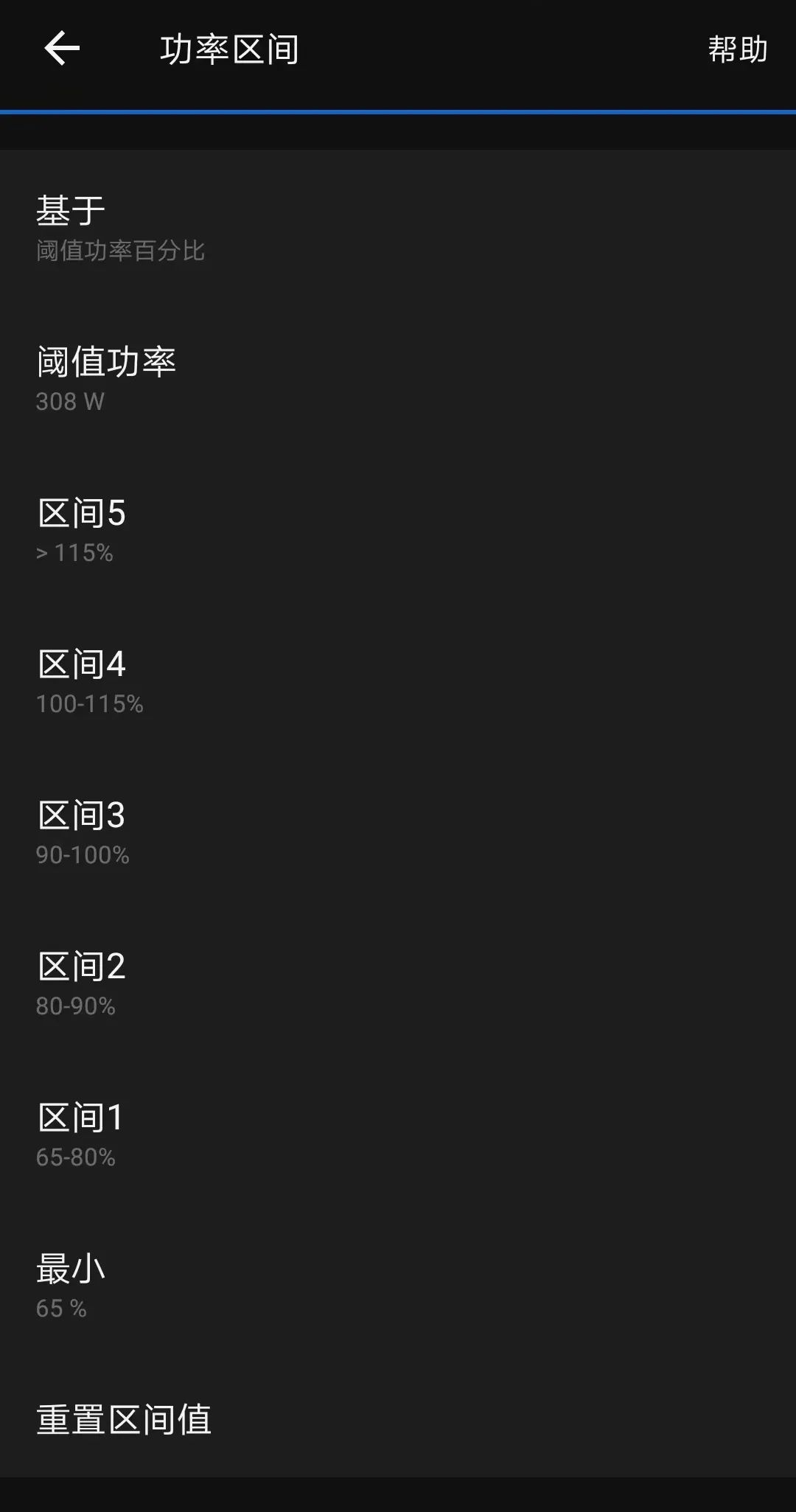The image size is (796, 1512).
Task: Tap the 80-90% range of 区间2
Action: 75,1007
